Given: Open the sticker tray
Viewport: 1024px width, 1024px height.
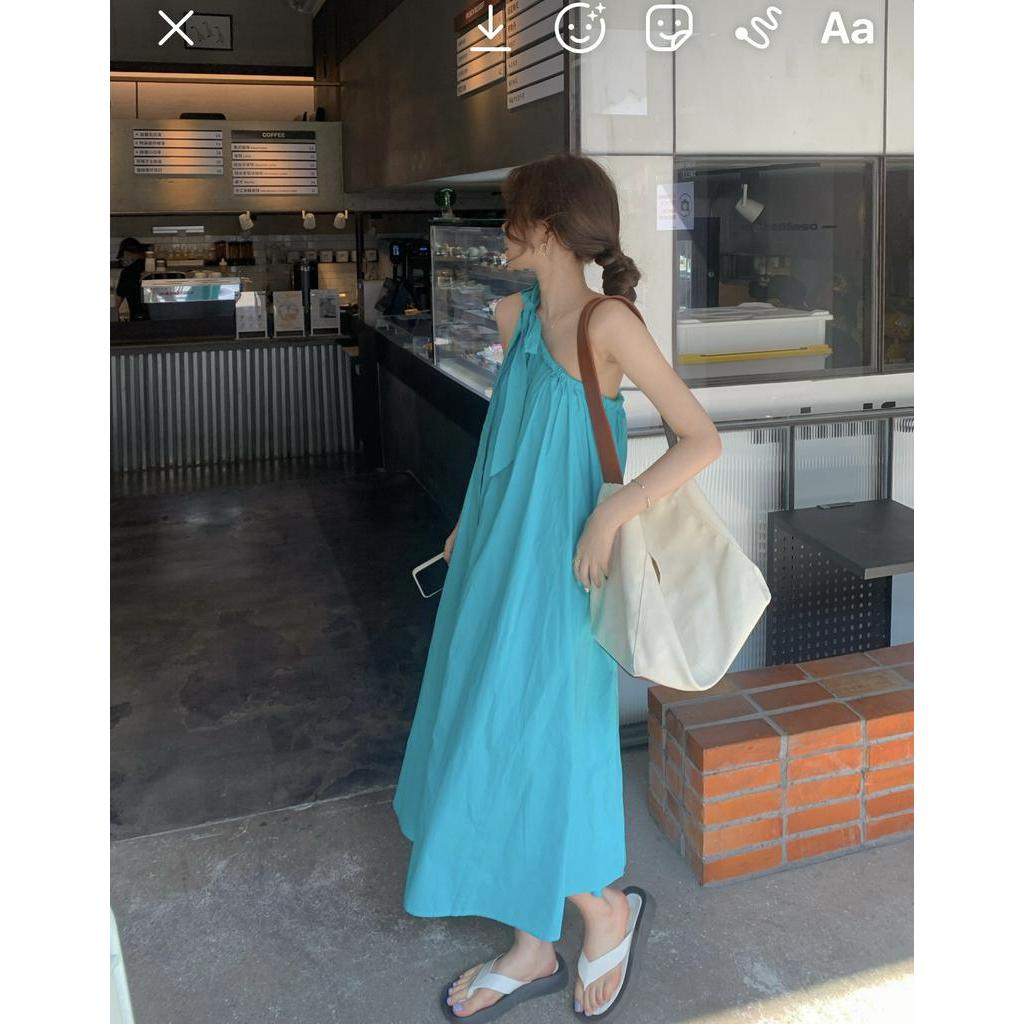Looking at the screenshot, I should pos(669,28).
